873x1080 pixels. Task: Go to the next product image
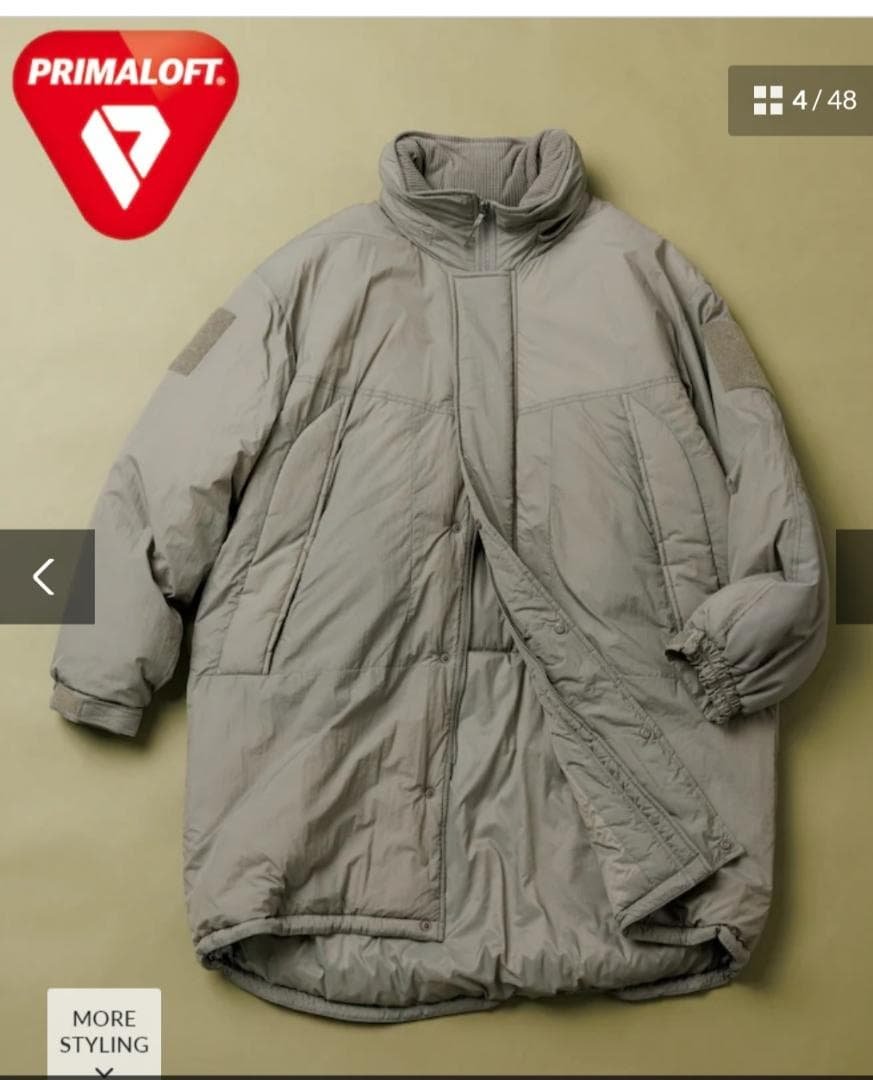click(856, 577)
